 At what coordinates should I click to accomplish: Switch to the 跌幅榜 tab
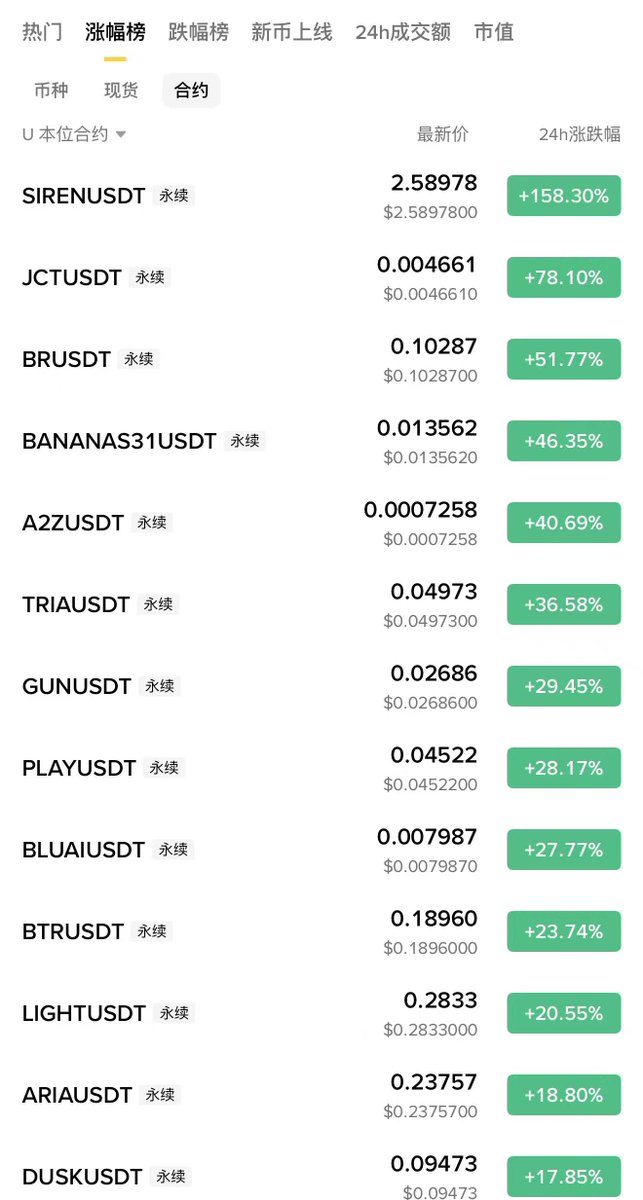[x=198, y=32]
